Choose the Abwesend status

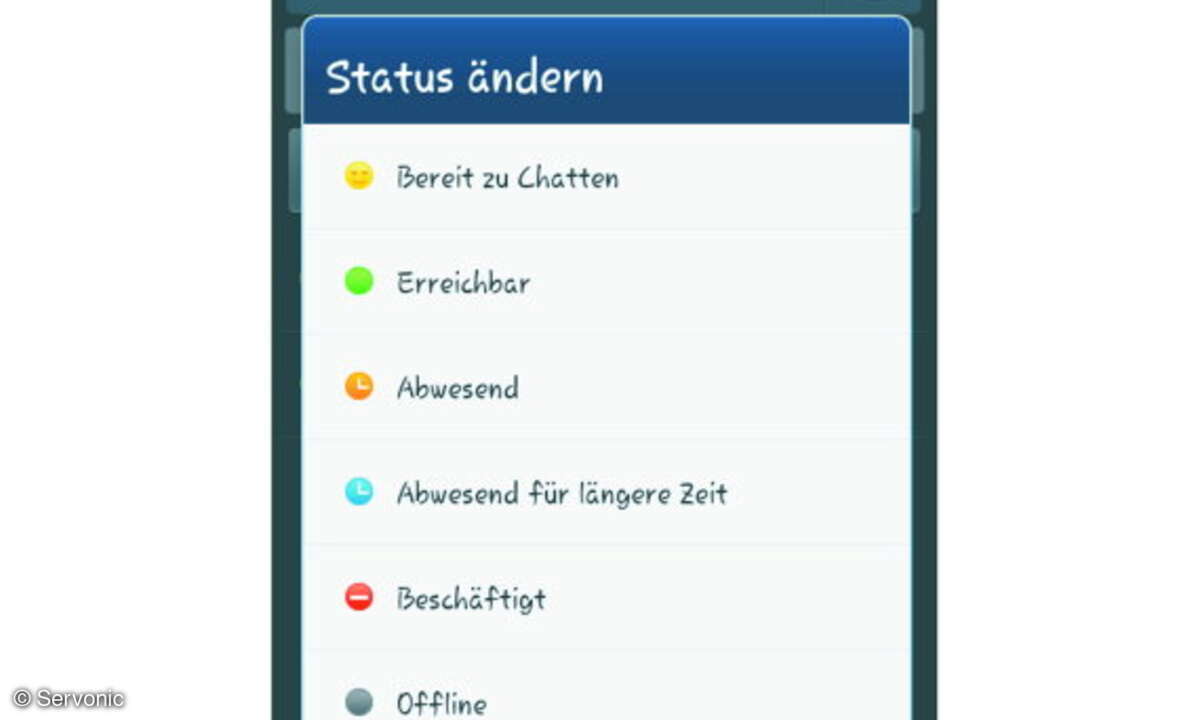coord(457,388)
